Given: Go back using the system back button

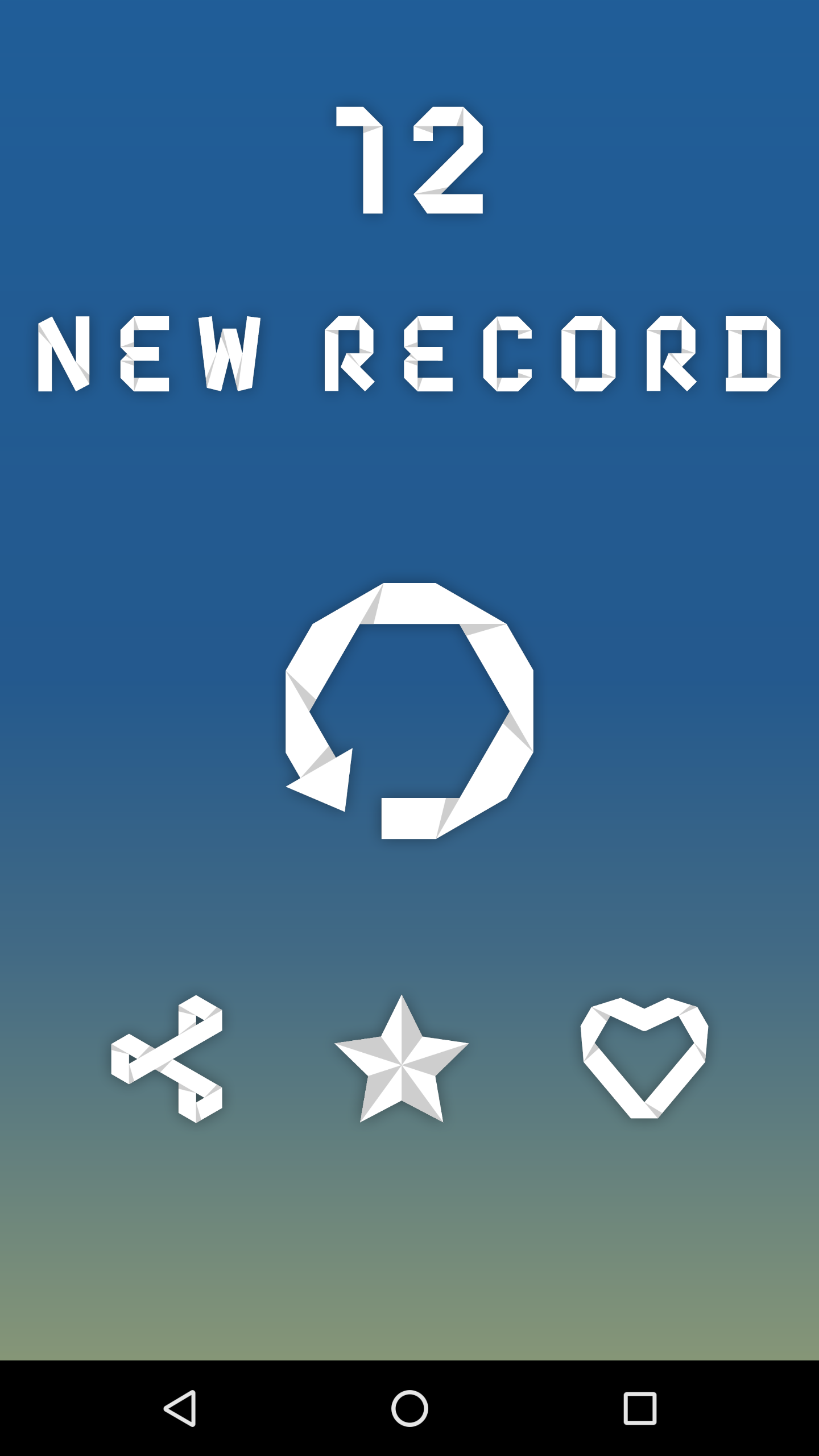Looking at the screenshot, I should [180, 1408].
